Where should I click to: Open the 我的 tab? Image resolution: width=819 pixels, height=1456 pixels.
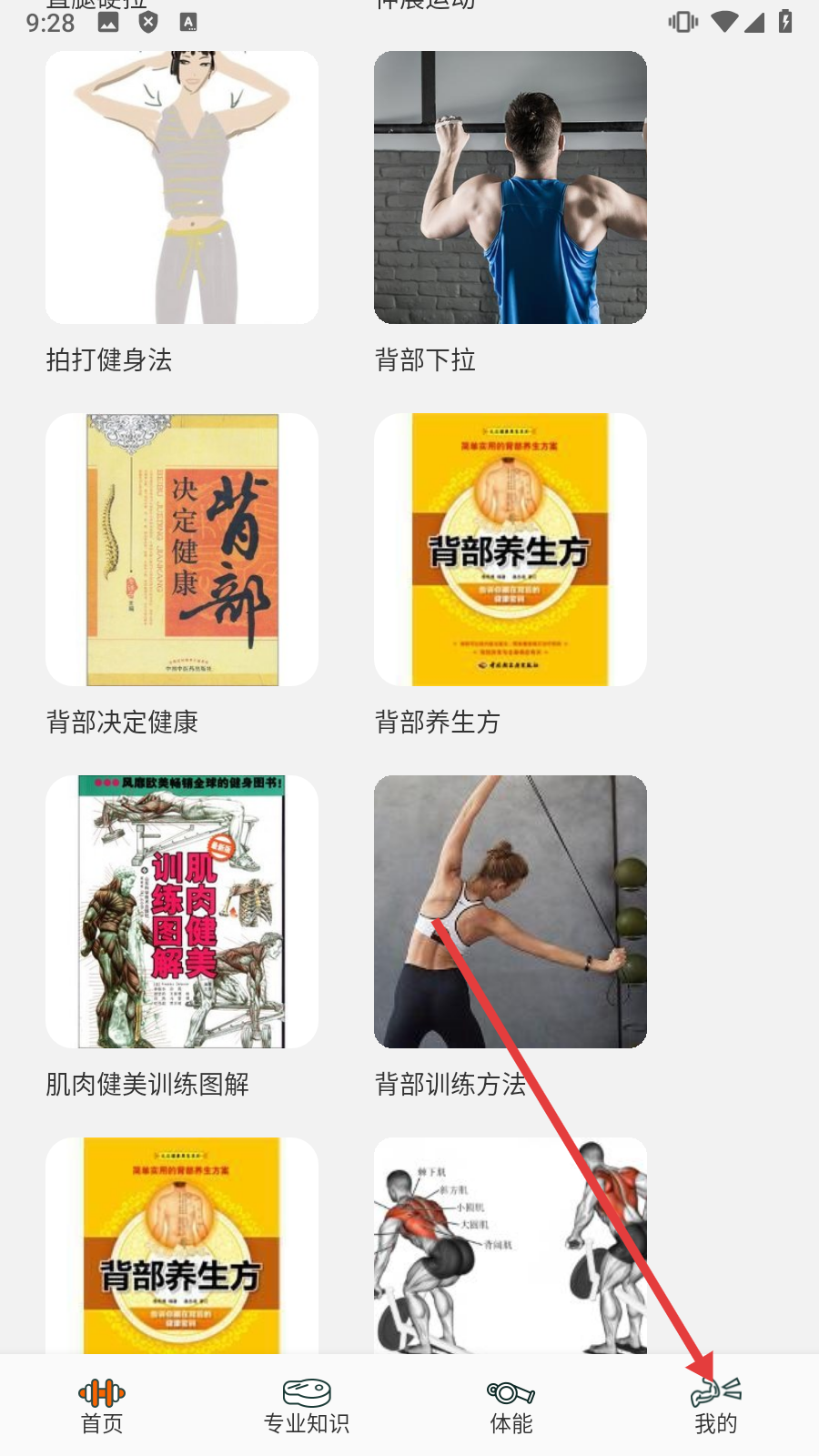tap(716, 1405)
